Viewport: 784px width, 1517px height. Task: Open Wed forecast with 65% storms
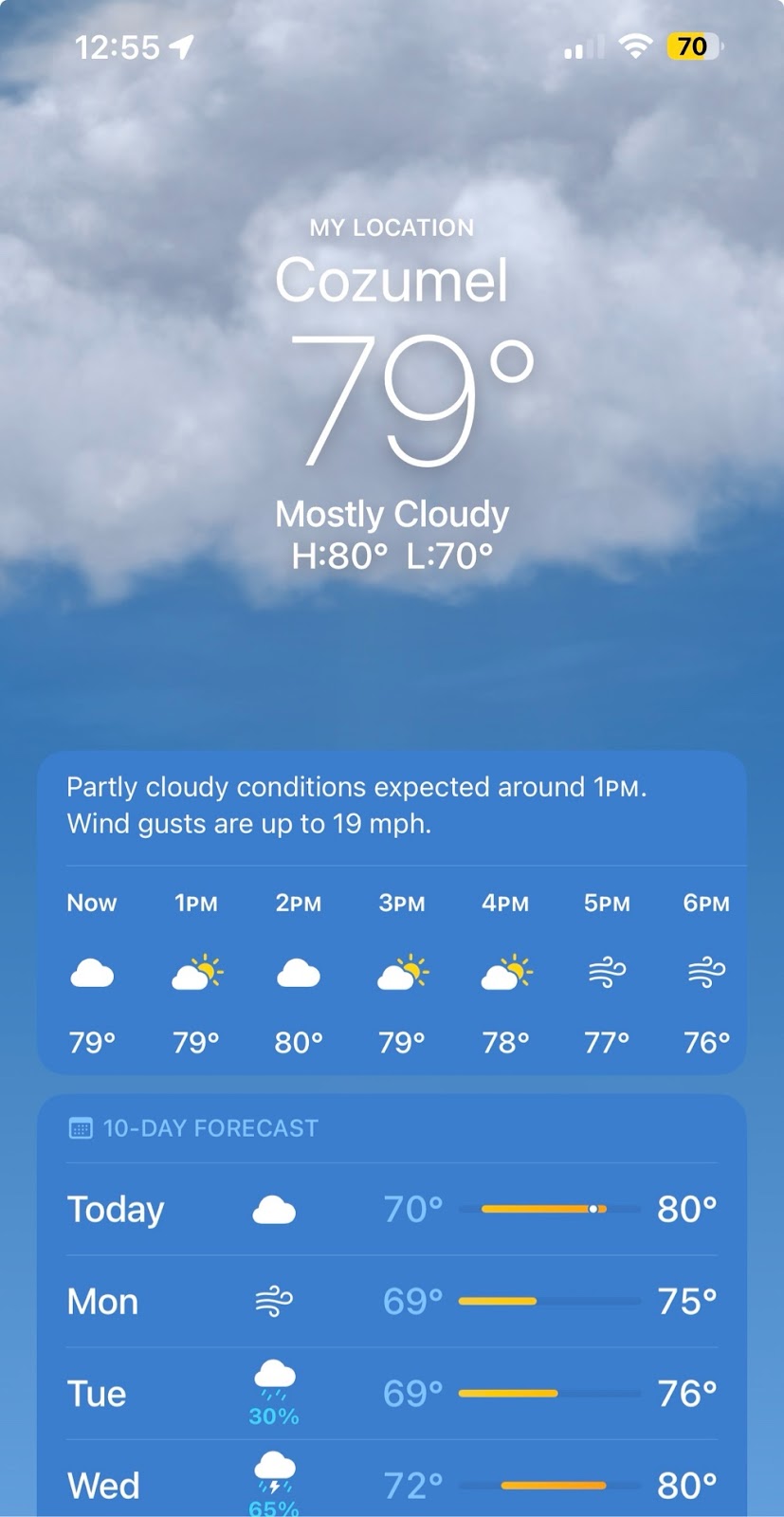392,1484
